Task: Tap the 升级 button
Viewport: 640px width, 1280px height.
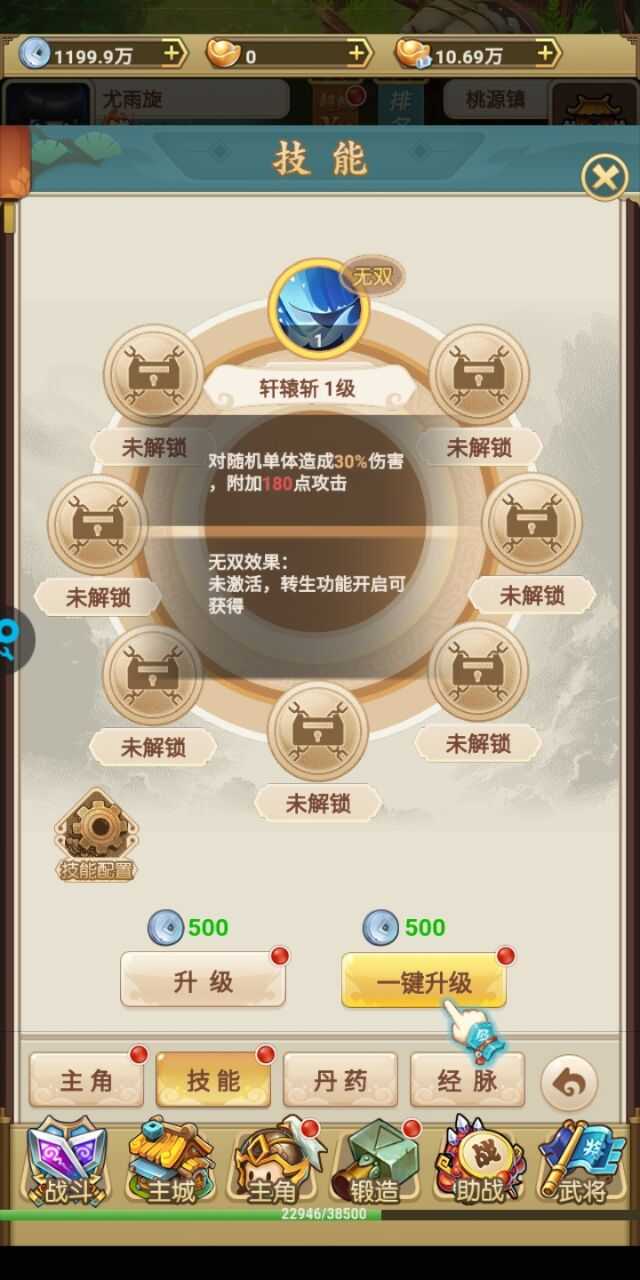Action: click(203, 981)
